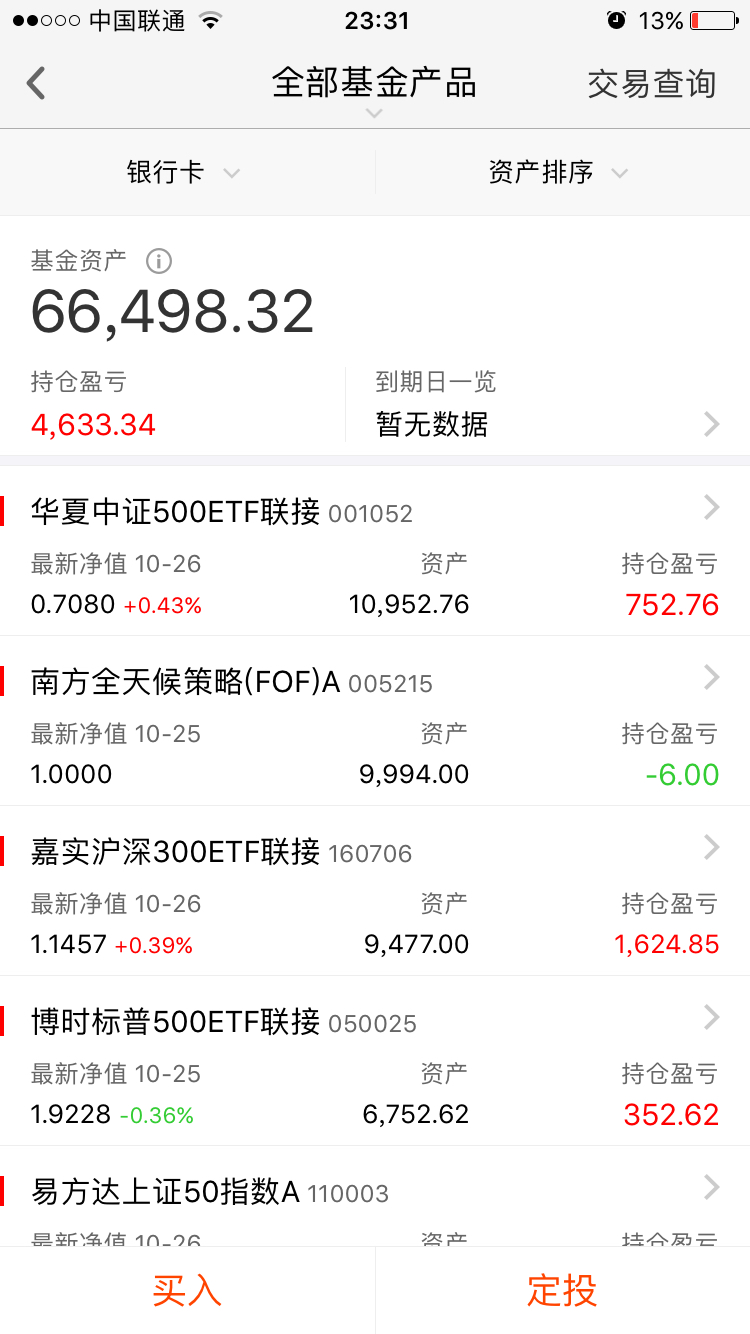Open the 银行卡 filter dropdown
The height and width of the screenshot is (1334, 750).
(185, 172)
